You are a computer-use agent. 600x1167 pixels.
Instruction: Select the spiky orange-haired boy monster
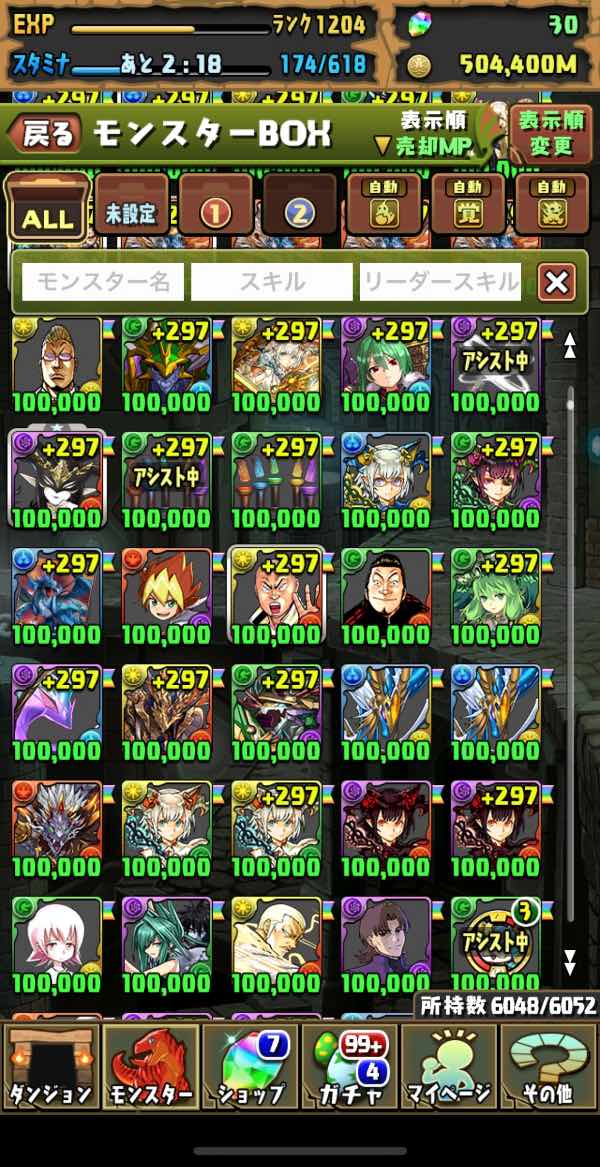pyautogui.click(x=167, y=596)
